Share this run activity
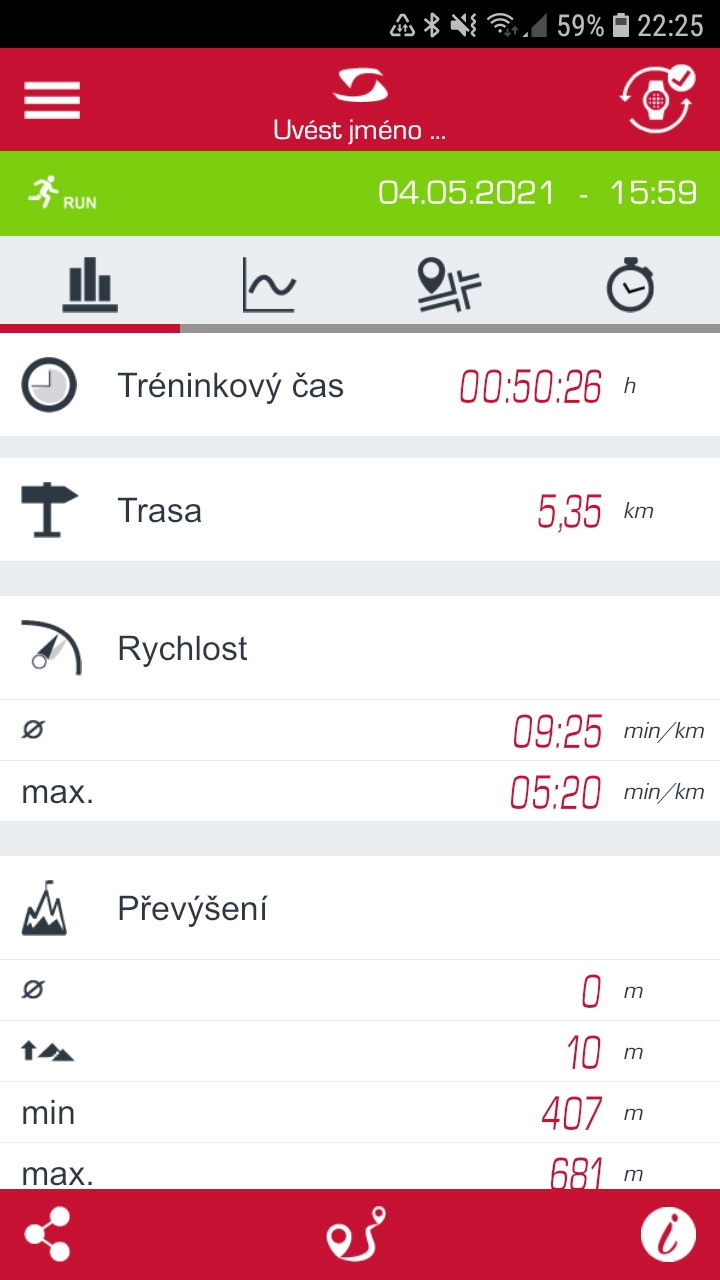This screenshot has width=720, height=1280. (48, 1234)
